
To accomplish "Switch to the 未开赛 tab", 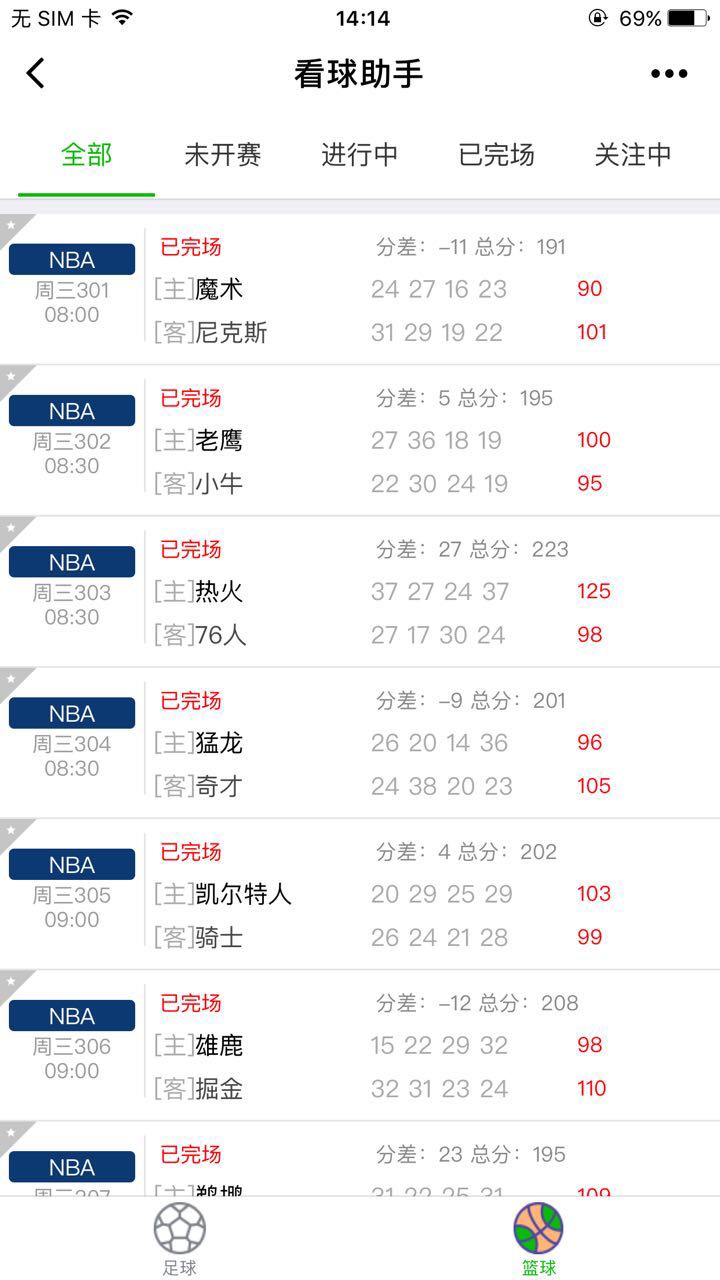I will (223, 155).
